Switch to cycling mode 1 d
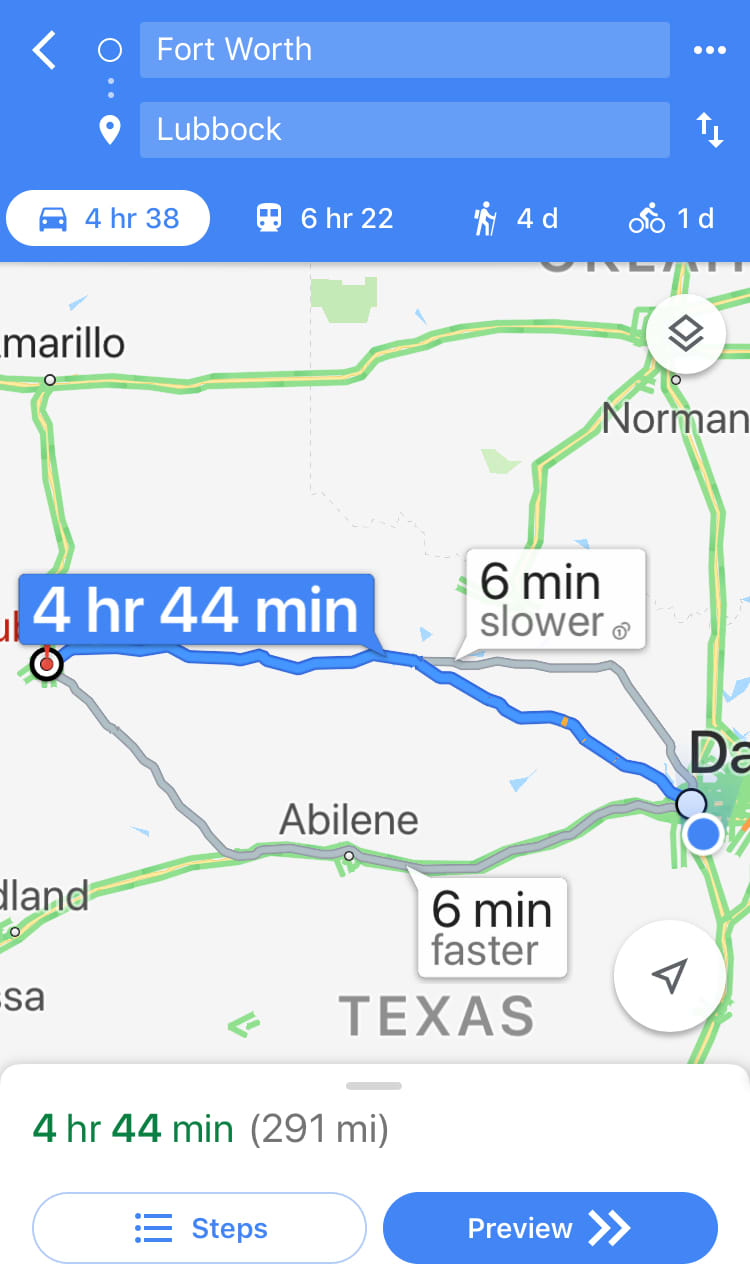Image resolution: width=750 pixels, height=1288 pixels. (671, 218)
